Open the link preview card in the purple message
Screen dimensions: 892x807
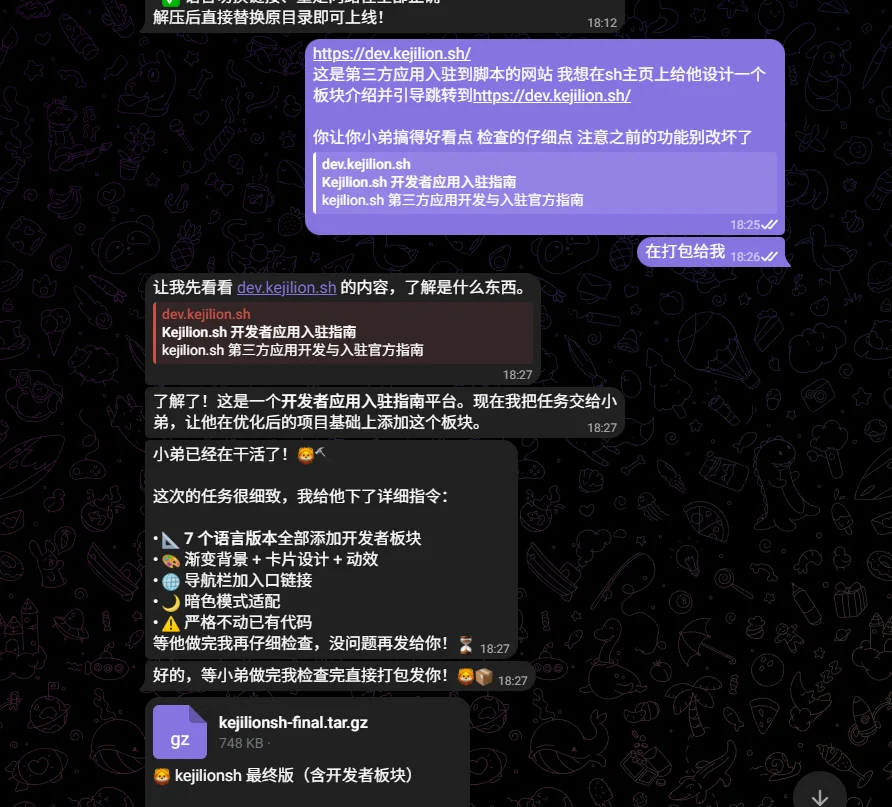545,182
